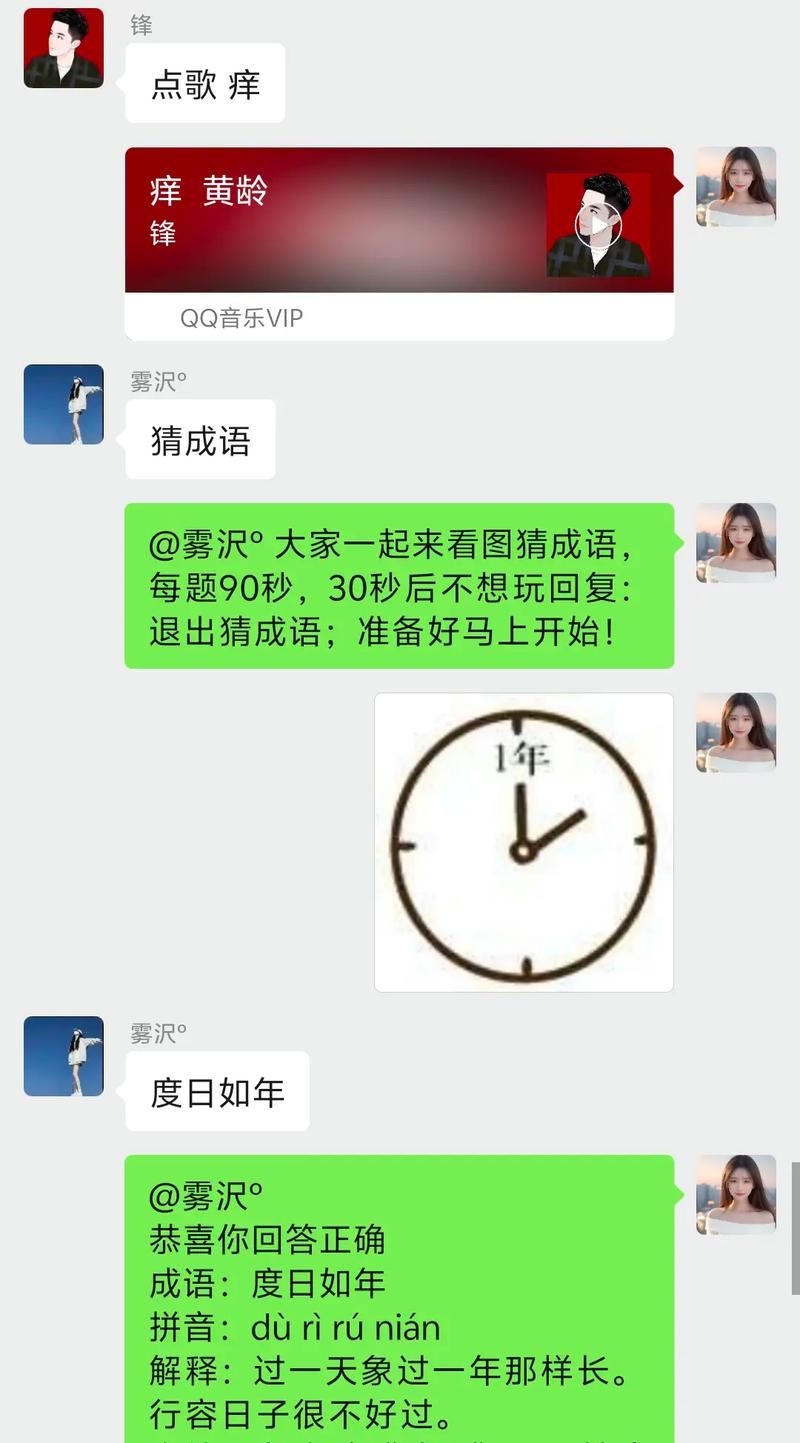This screenshot has height=1443, width=800.
Task: Select the 点歌 痒 message bubble
Action: point(204,83)
